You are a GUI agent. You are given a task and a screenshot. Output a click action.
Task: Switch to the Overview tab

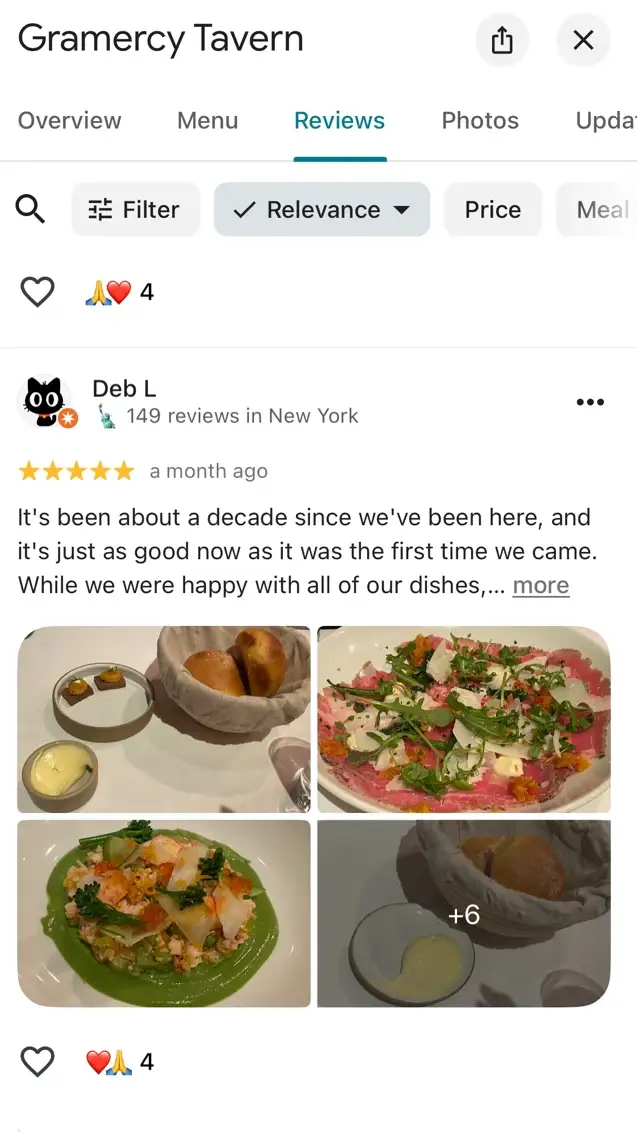pyautogui.click(x=70, y=121)
